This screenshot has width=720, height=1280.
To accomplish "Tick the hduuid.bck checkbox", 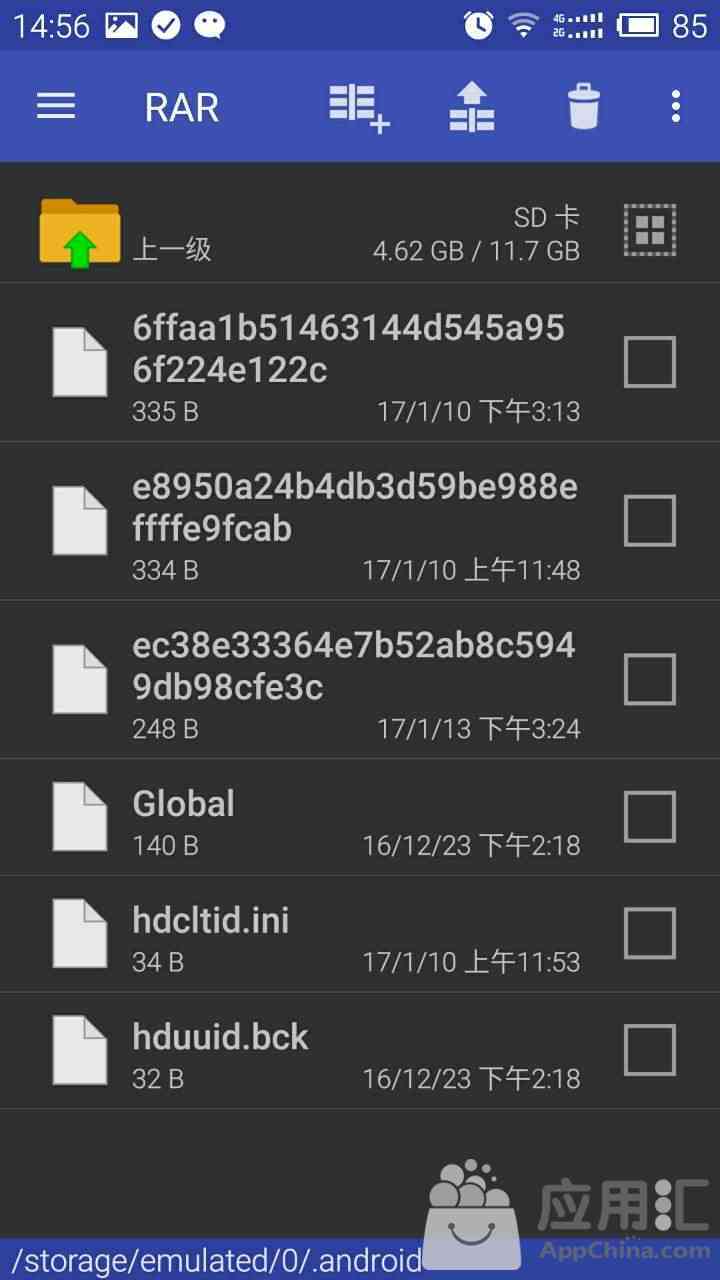I will click(650, 1051).
